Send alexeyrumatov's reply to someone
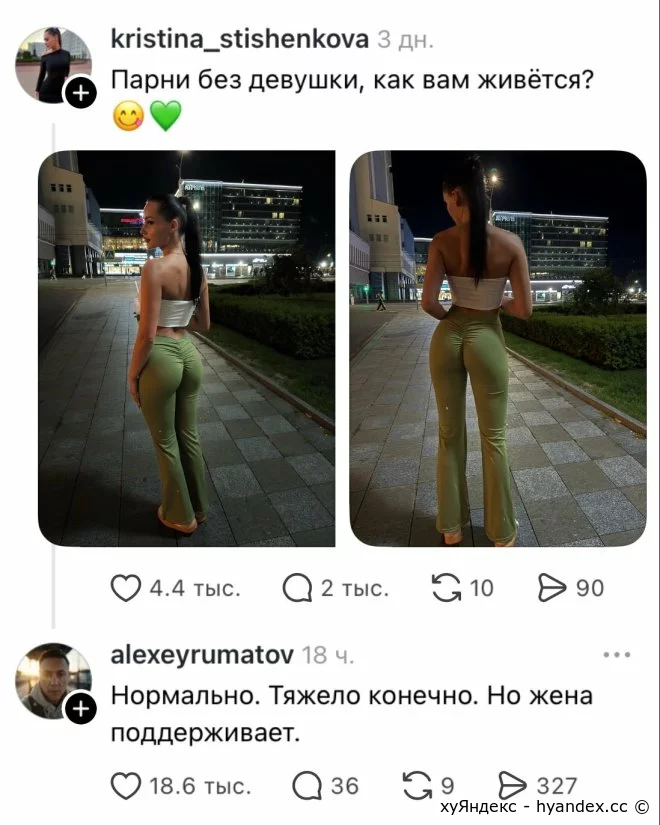The height and width of the screenshot is (825, 660). coord(512,786)
